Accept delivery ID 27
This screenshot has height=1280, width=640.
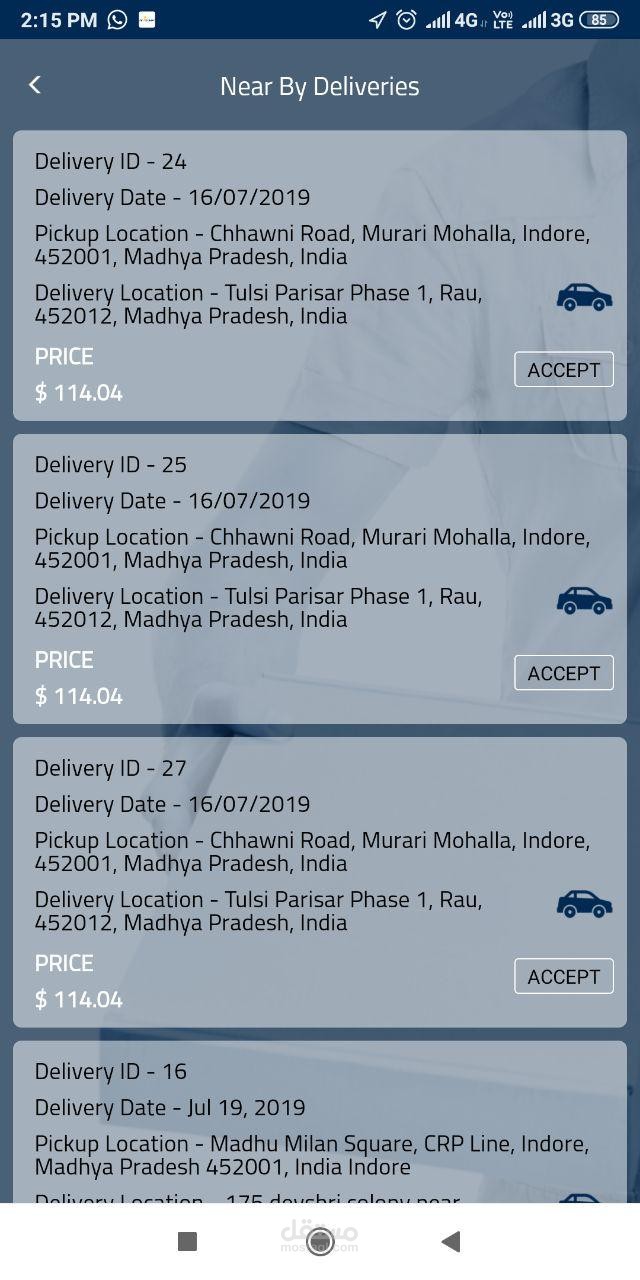tap(564, 976)
